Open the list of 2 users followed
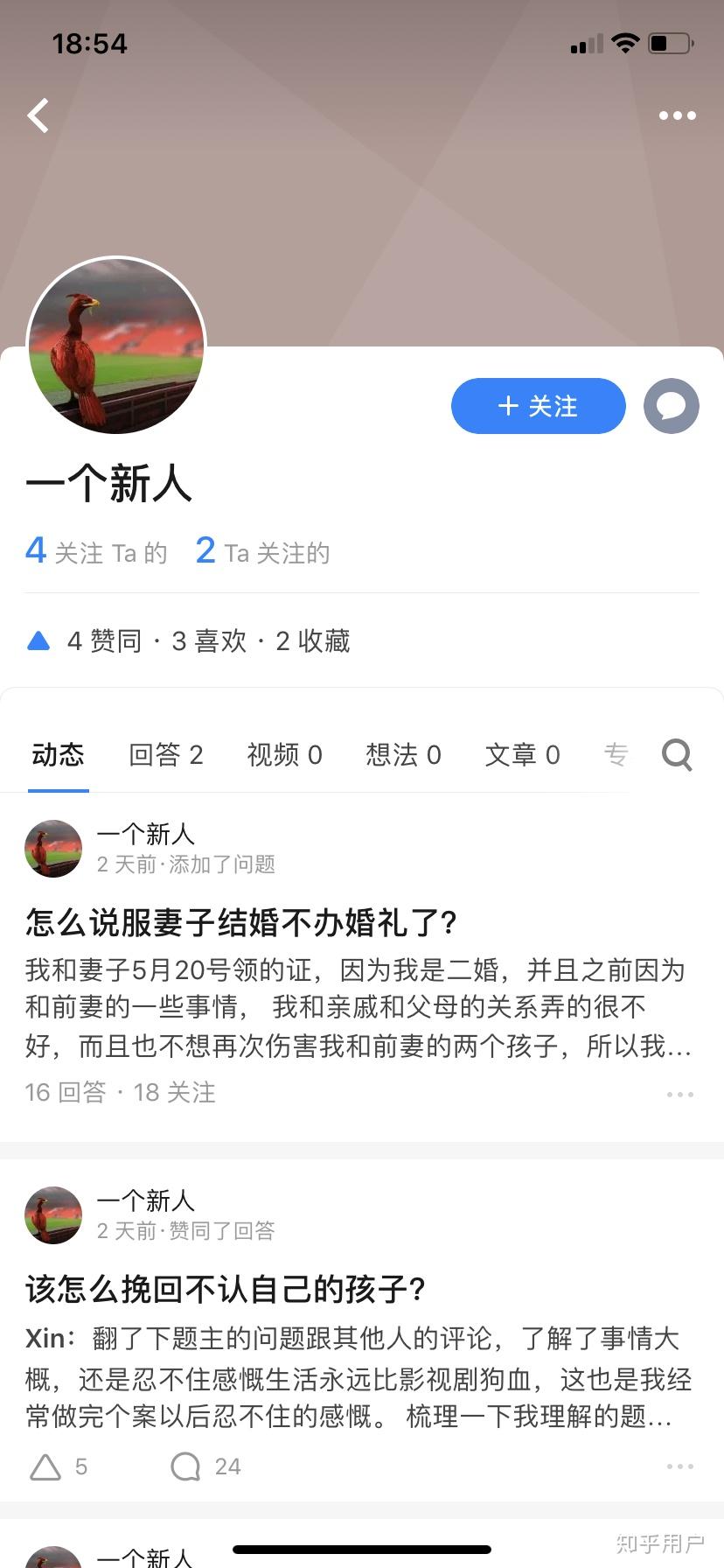The height and width of the screenshot is (1568, 724). coord(263,552)
